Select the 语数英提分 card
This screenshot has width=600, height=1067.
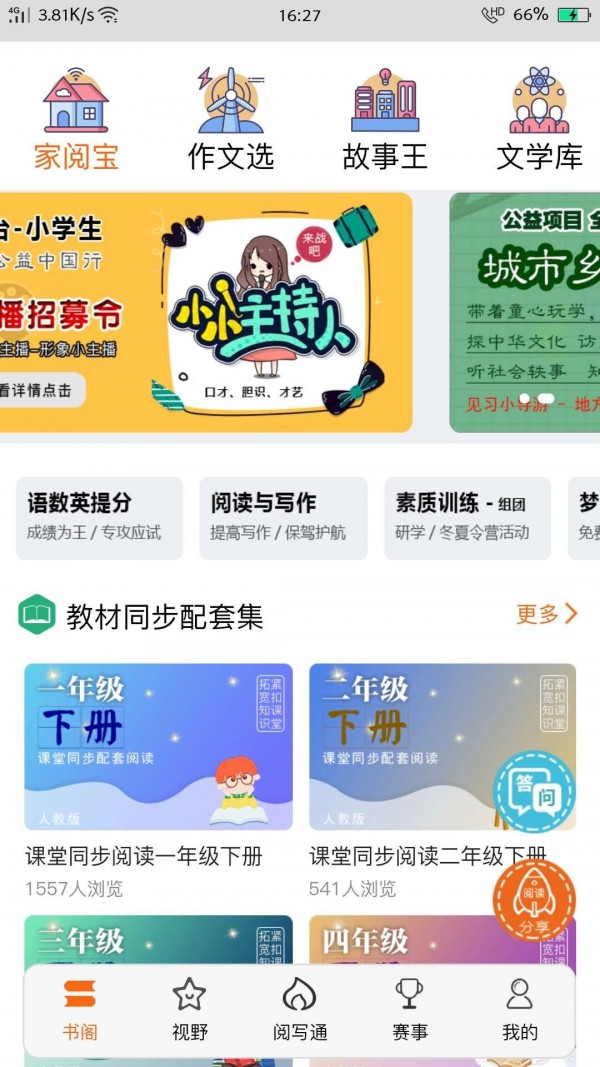coord(99,517)
